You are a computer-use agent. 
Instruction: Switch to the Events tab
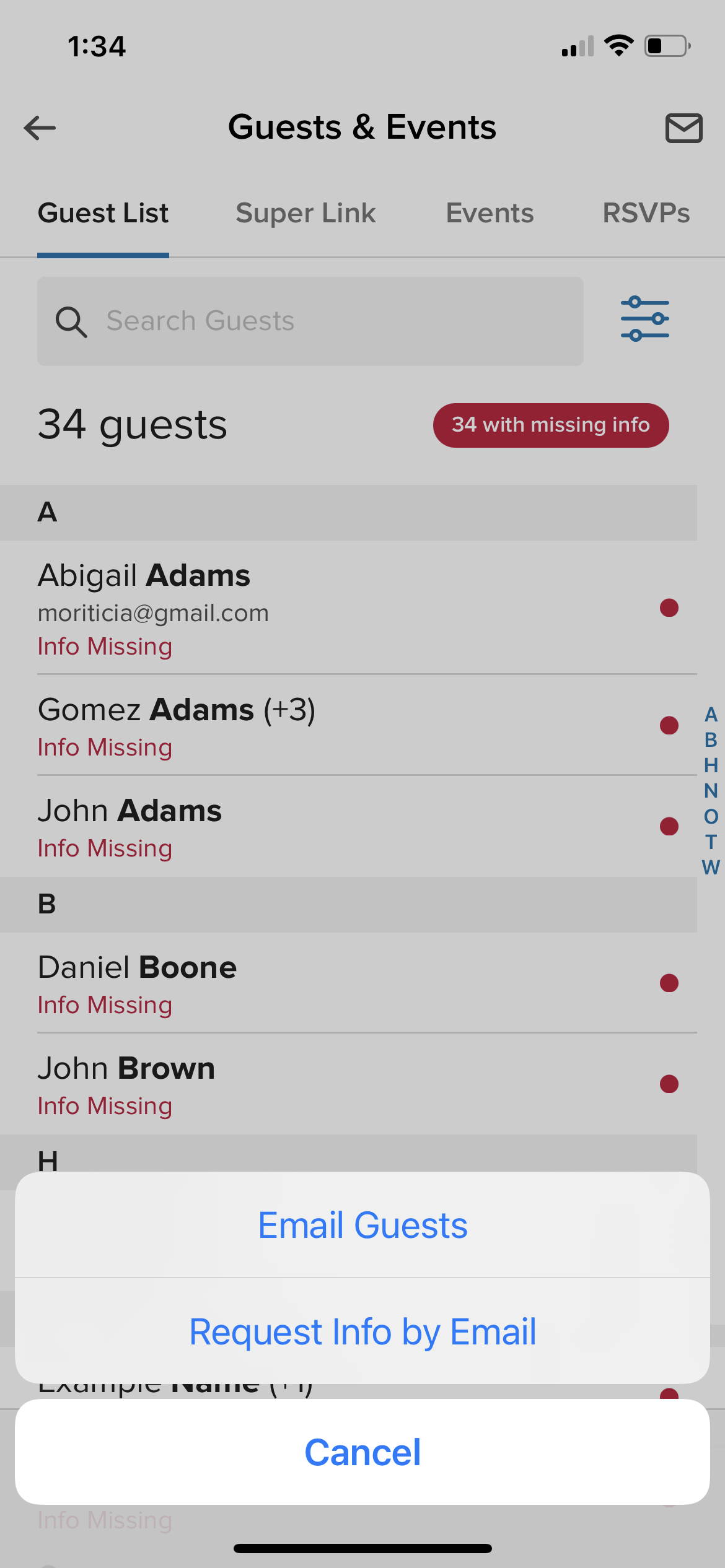coord(490,213)
